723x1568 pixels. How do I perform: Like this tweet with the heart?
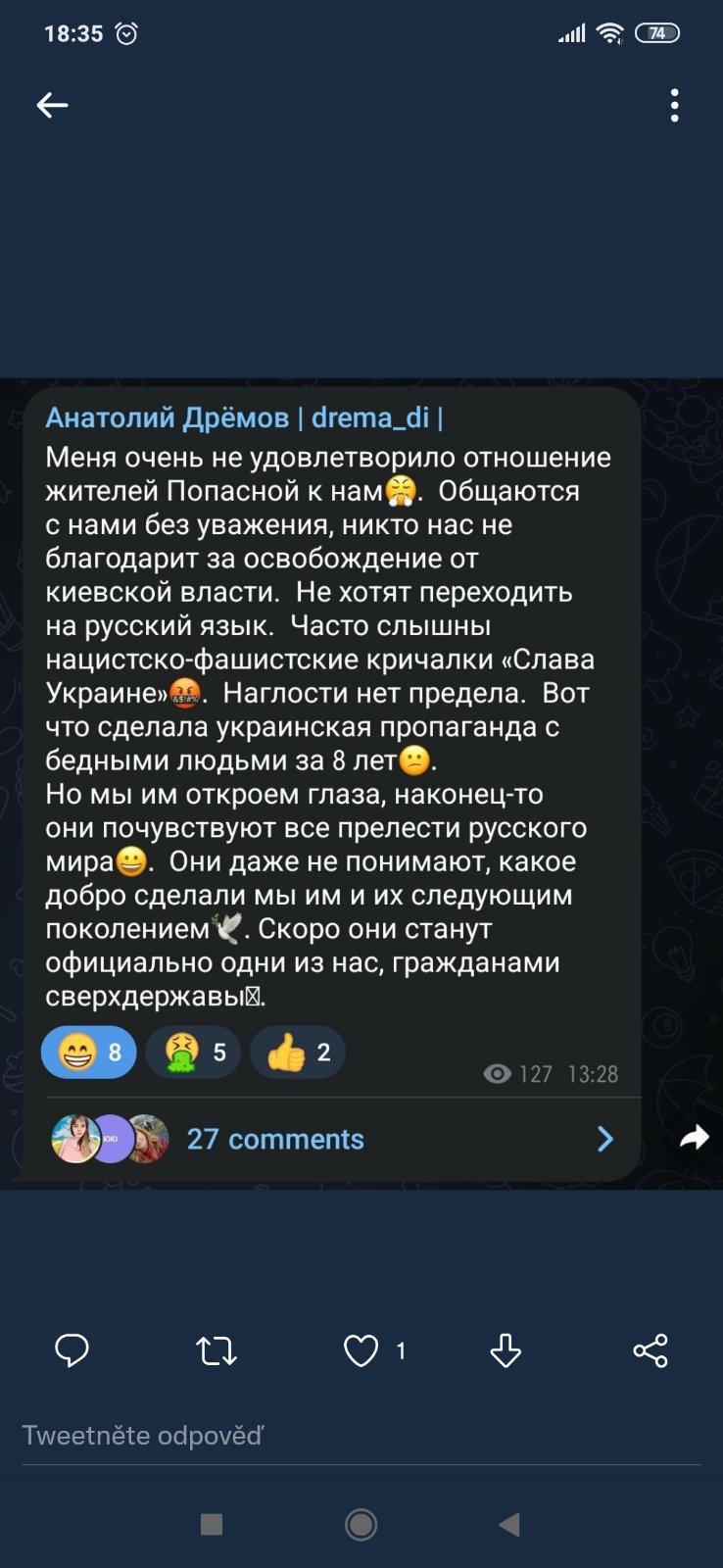coord(361,1350)
